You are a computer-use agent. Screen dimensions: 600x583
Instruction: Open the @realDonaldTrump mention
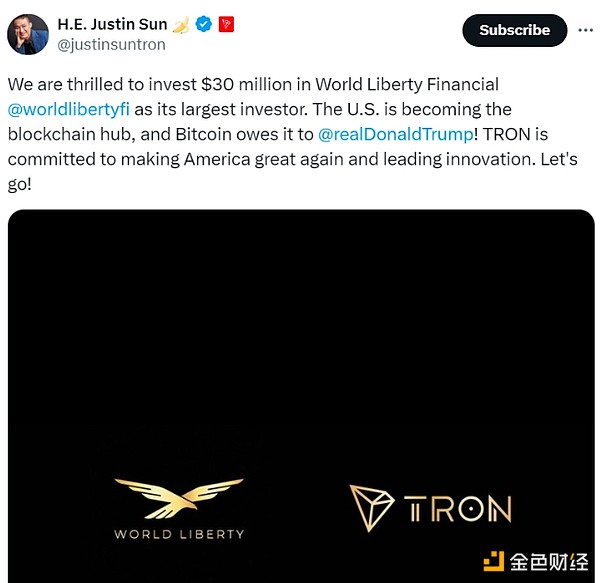point(395,134)
